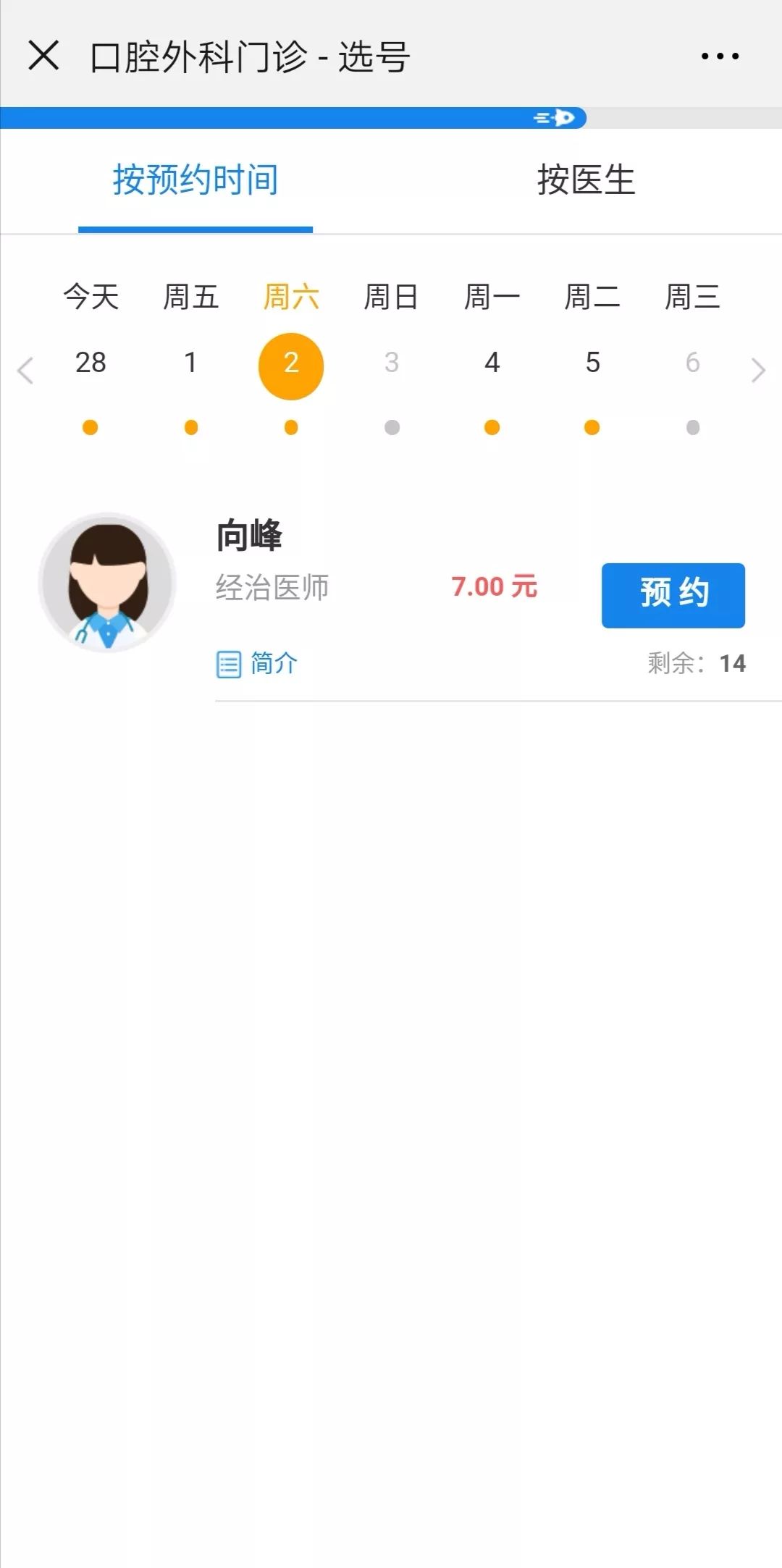782x1568 pixels.
Task: Close the 口腔外科门诊 page
Action: click(x=43, y=56)
